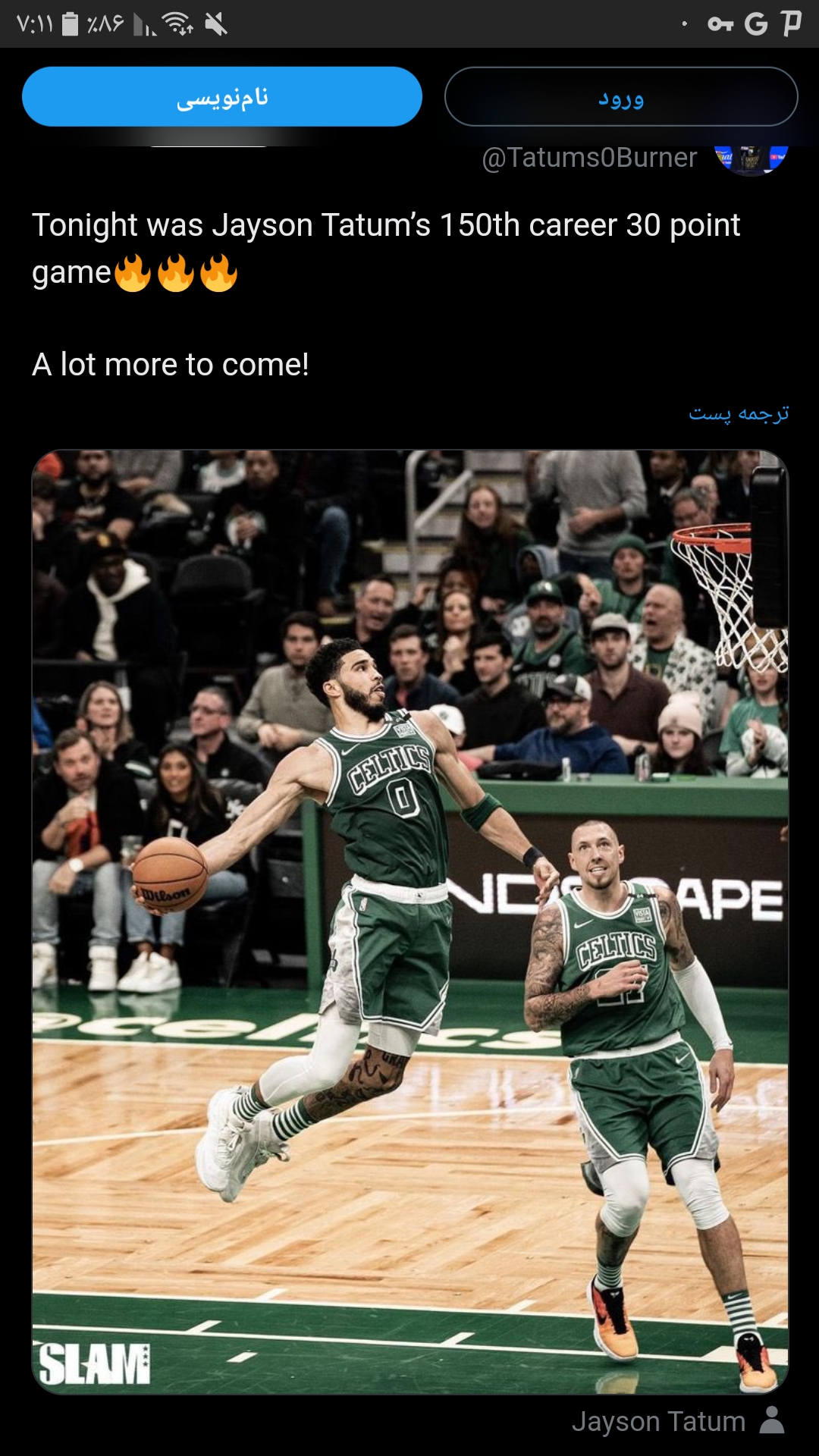
Task: Tap the blue نام‌نویسی sign-up button
Action: 222,96
